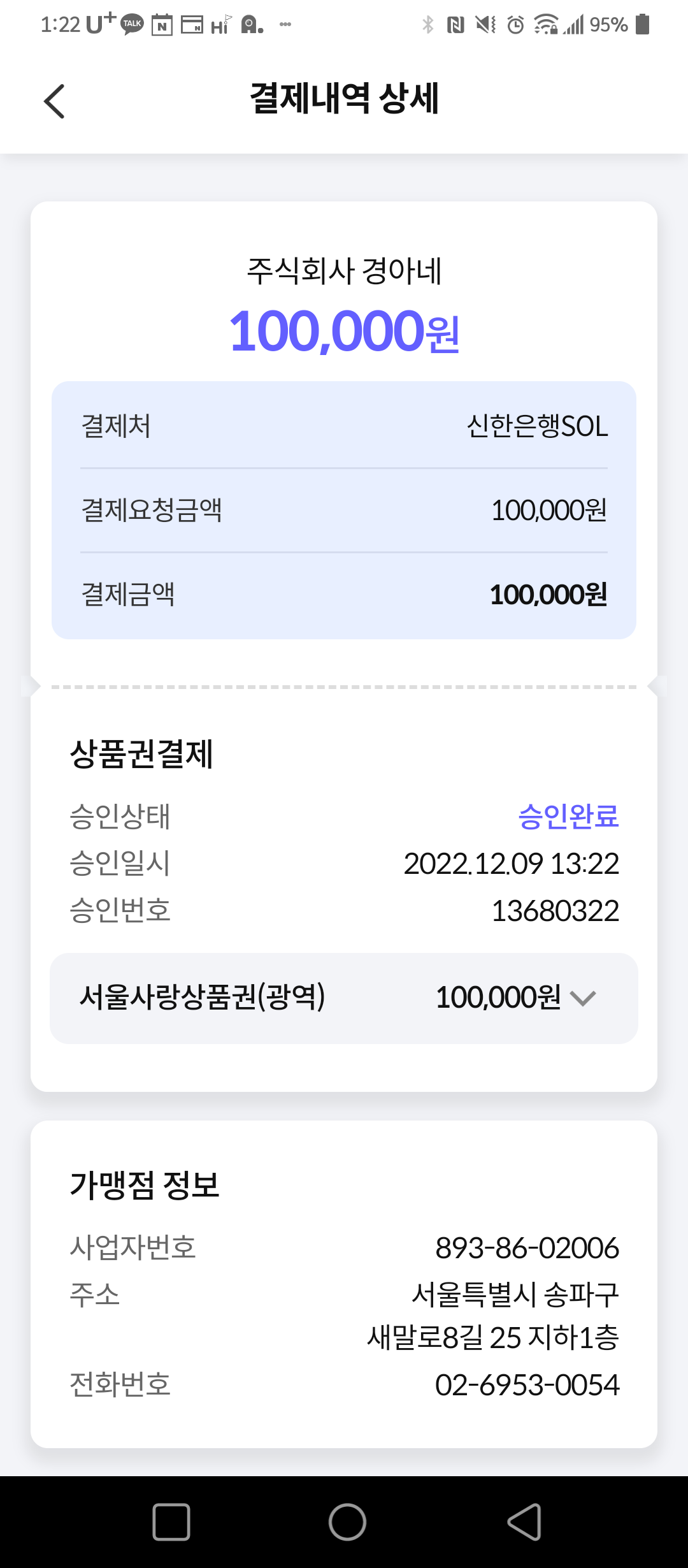This screenshot has width=688, height=1568.
Task: Open the recent apps view
Action: click(171, 1522)
